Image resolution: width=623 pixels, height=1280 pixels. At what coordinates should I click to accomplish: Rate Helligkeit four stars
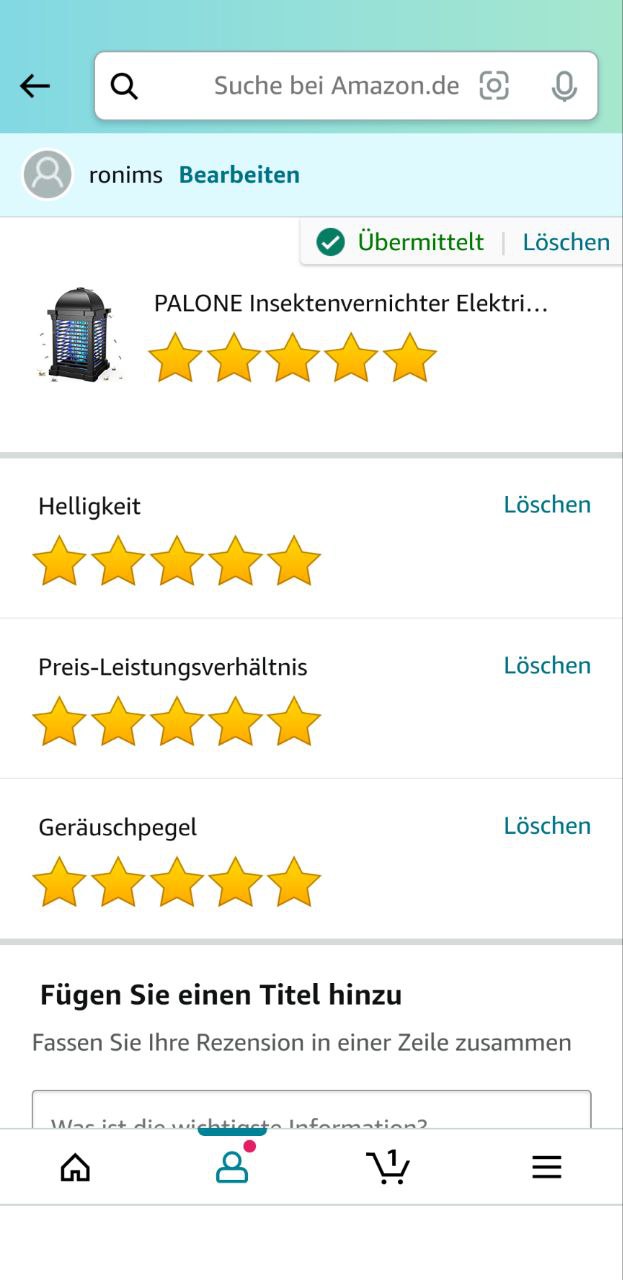(235, 561)
